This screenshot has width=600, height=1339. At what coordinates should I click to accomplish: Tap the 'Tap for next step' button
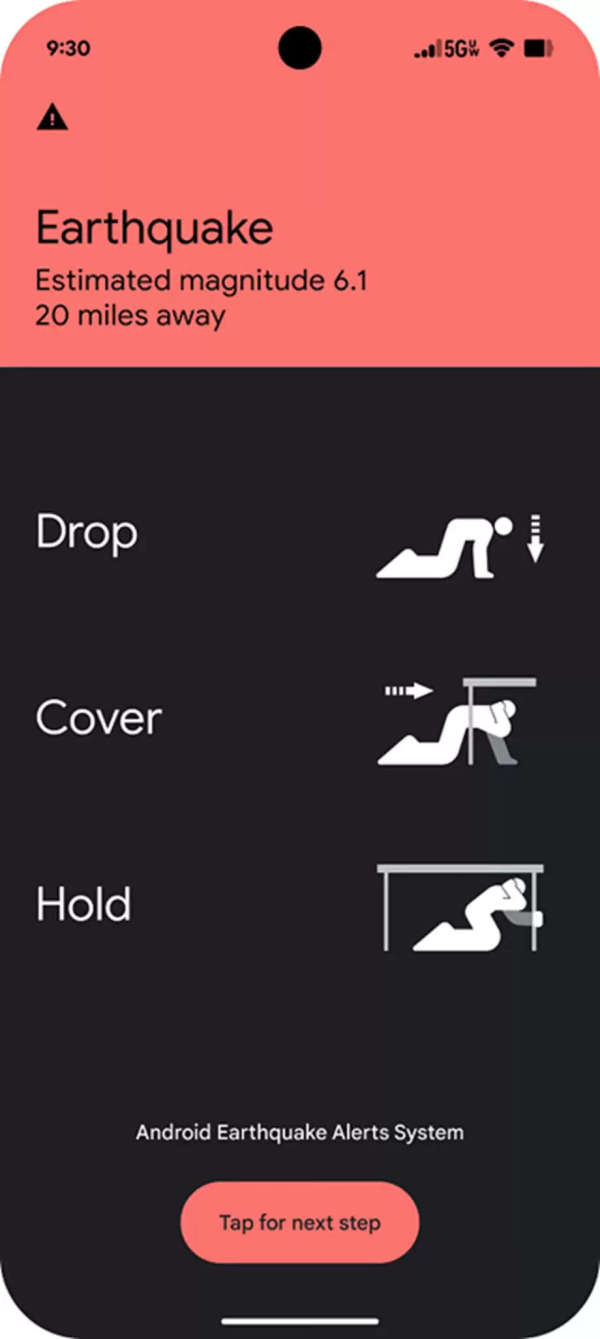[x=299, y=1222]
